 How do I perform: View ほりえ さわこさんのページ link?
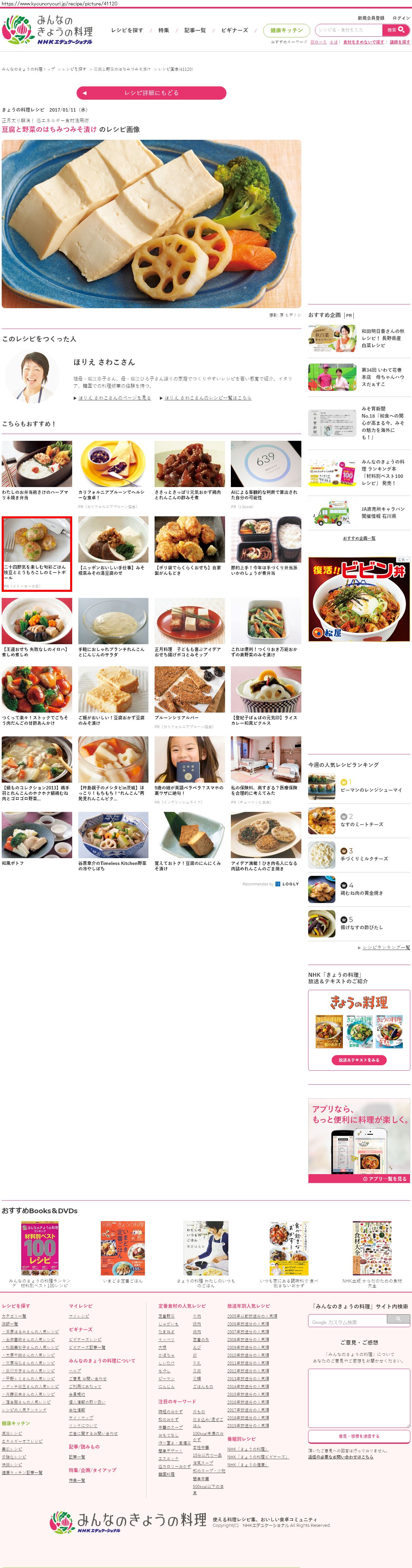tap(114, 398)
